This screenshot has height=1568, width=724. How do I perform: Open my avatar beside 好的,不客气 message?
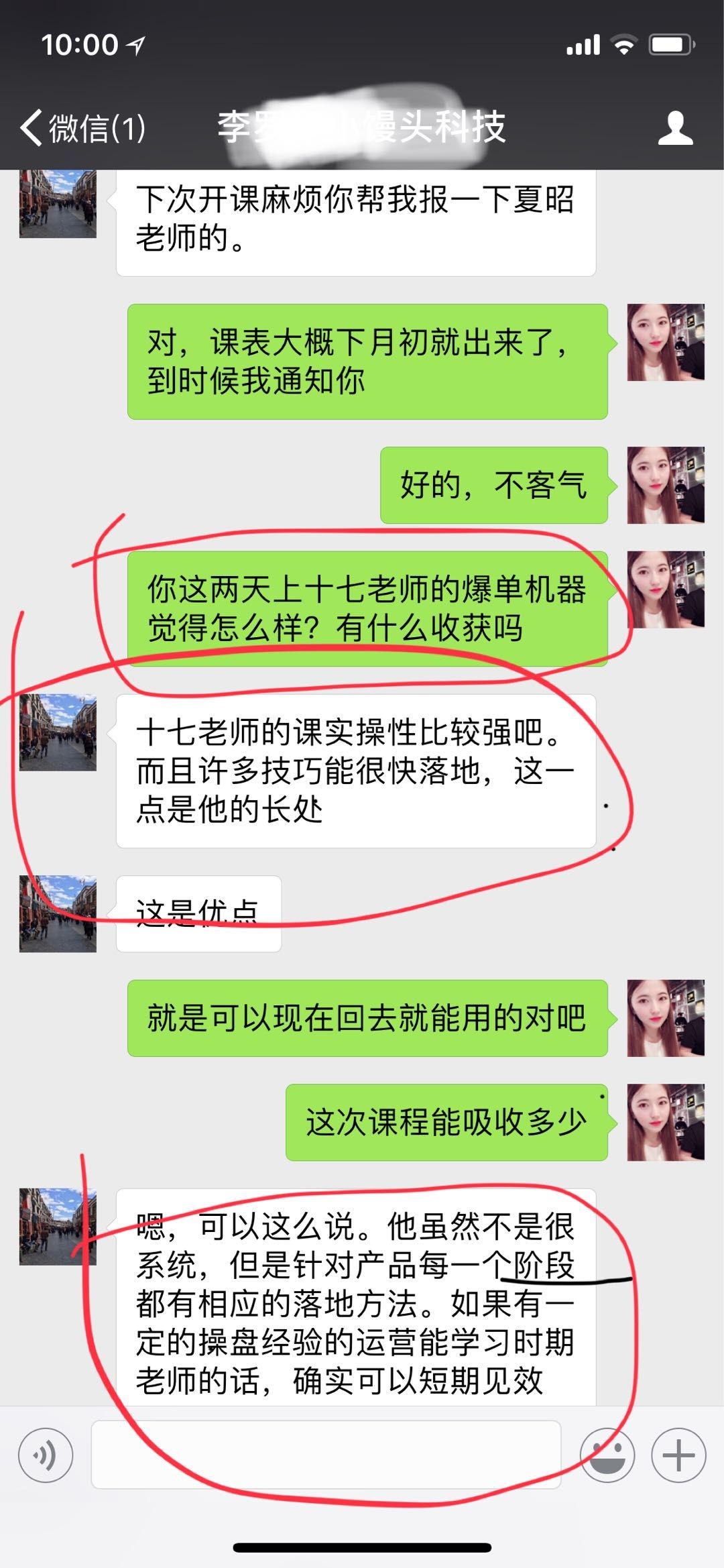tap(665, 485)
